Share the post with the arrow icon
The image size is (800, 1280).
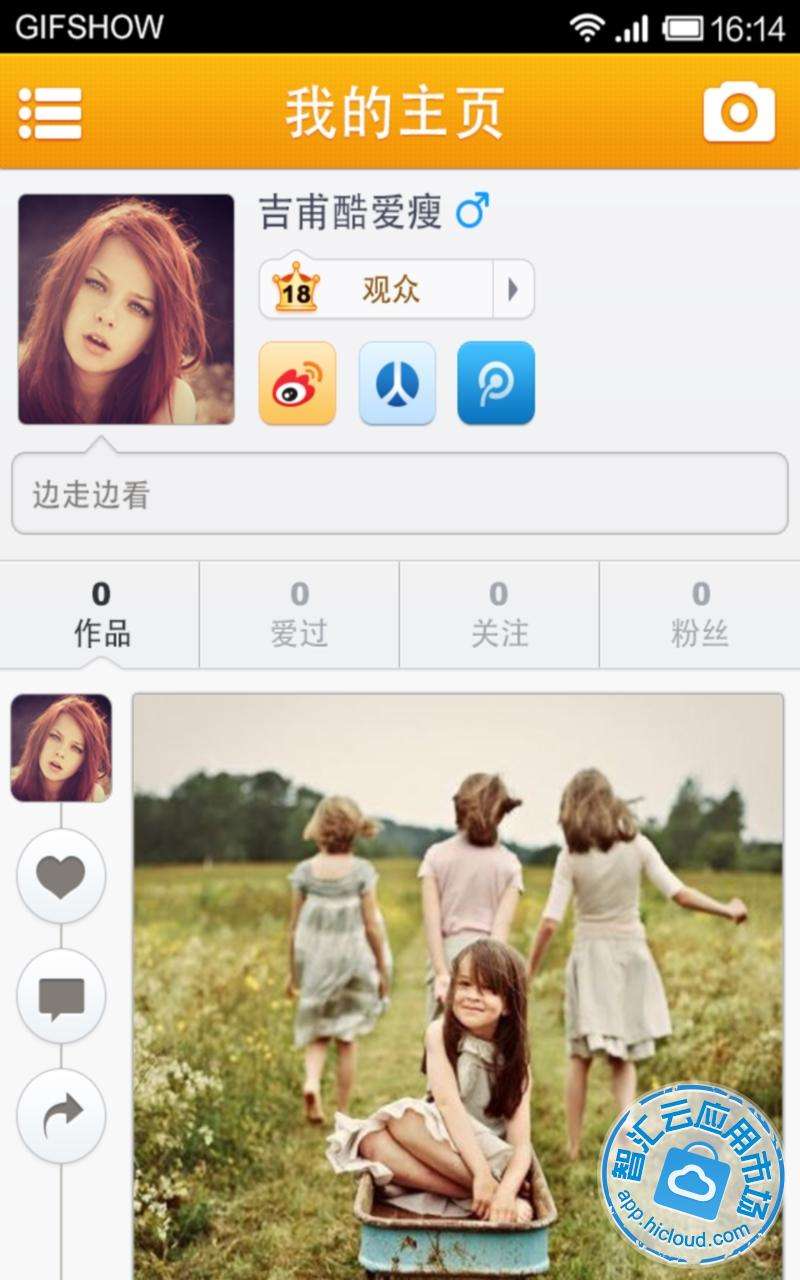click(x=61, y=1115)
